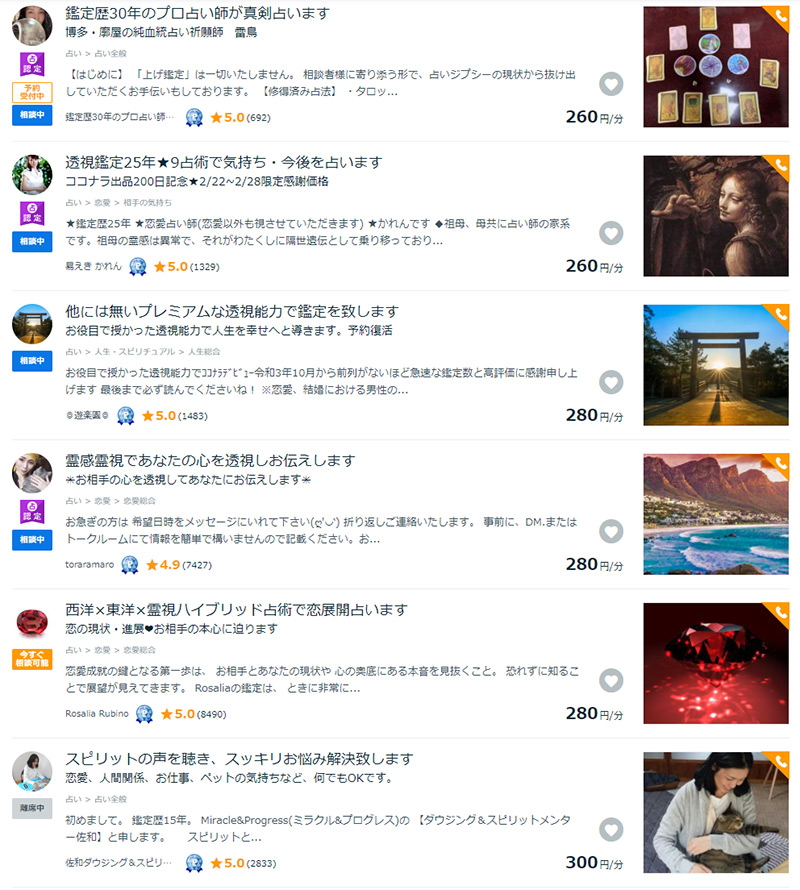
Task: Like the torii gate premium 透視能力 listing
Action: pos(611,382)
